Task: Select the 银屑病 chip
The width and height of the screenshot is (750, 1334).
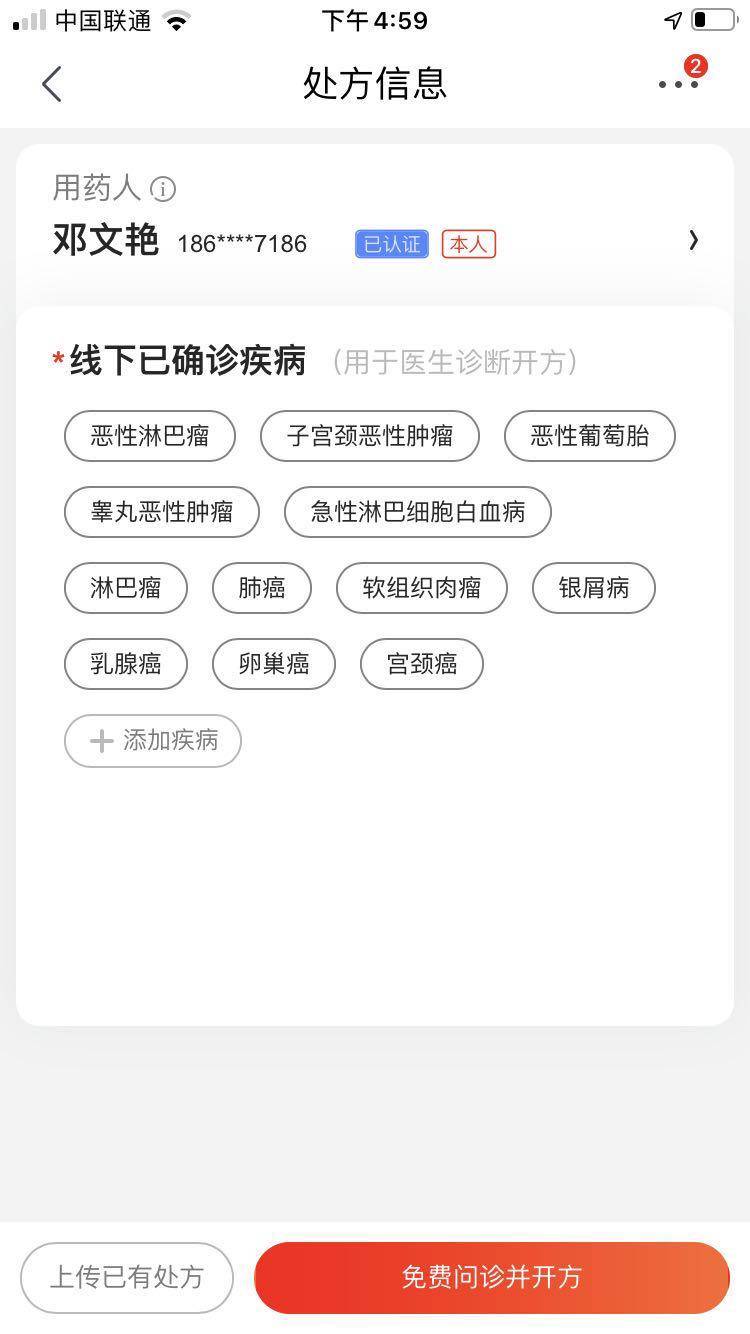Action: (x=594, y=588)
